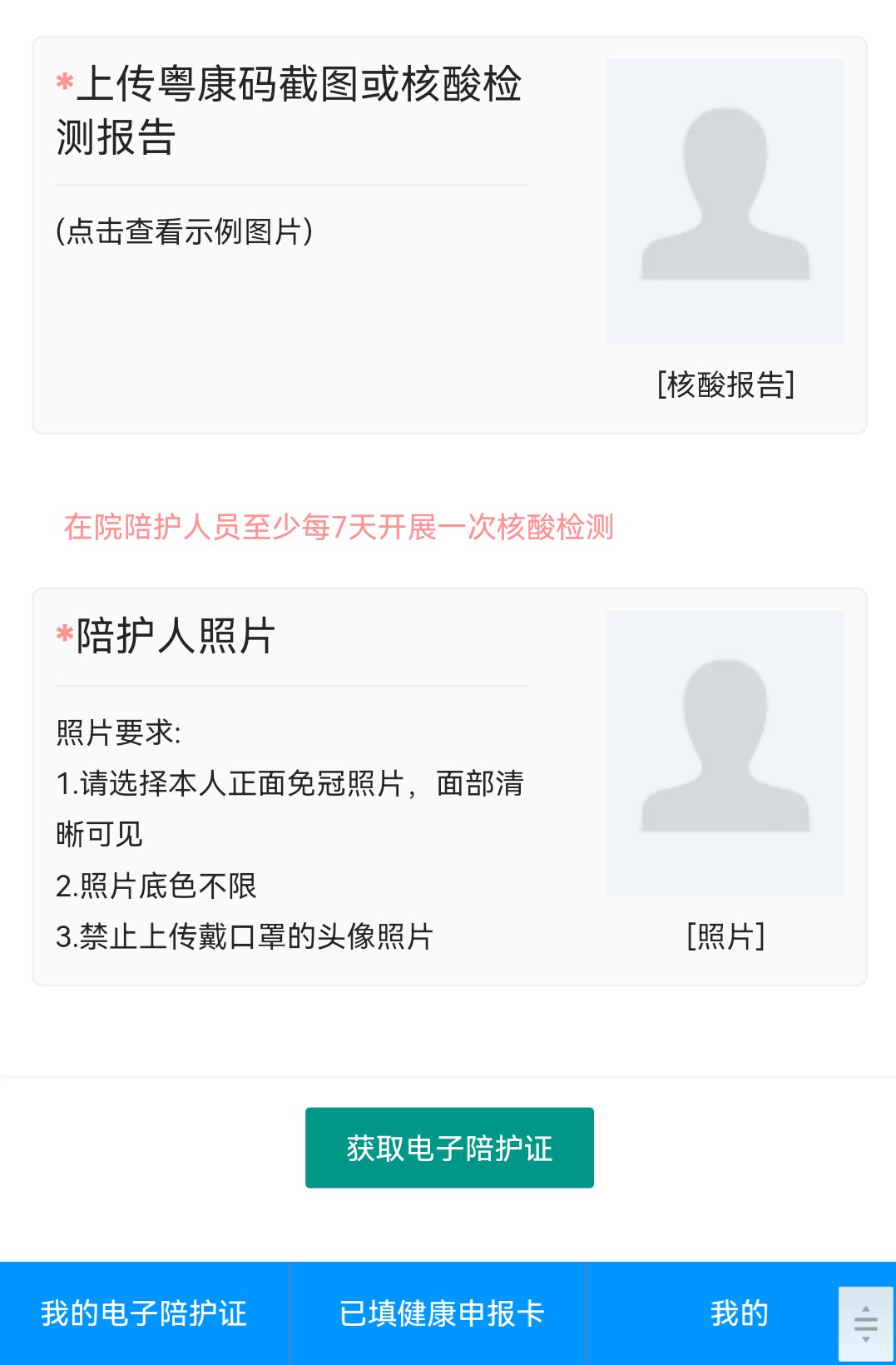Tap the floating up-down arrow handle
Viewport: 896px width, 1365px height.
tap(866, 1323)
